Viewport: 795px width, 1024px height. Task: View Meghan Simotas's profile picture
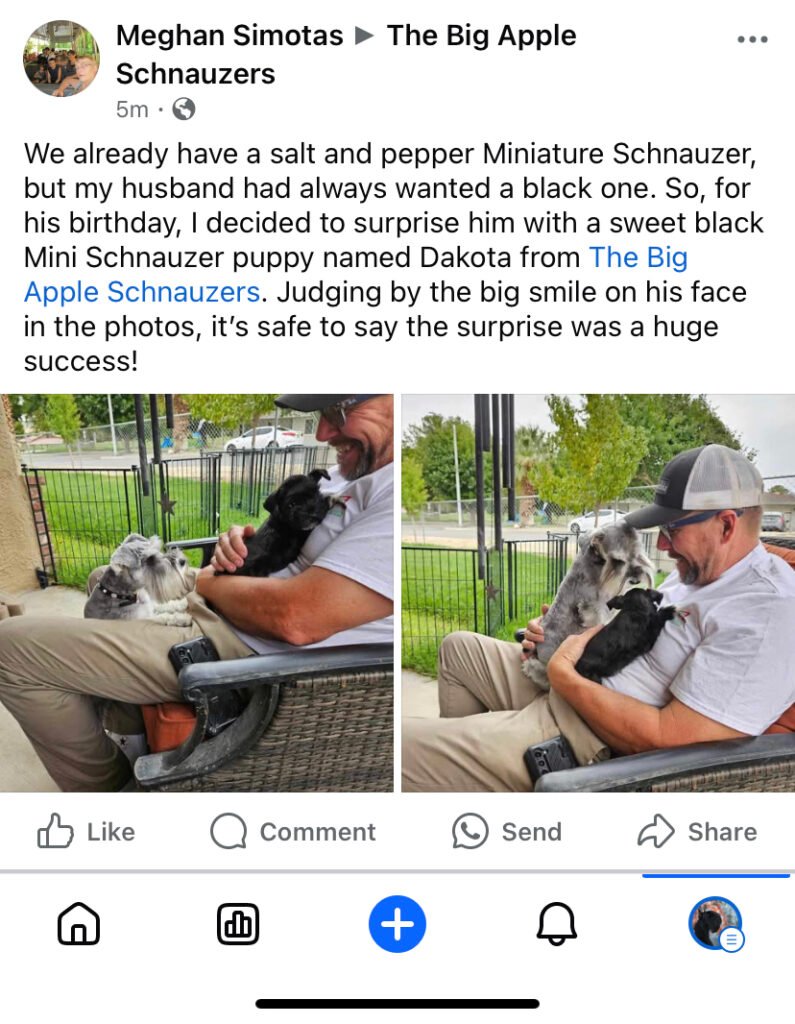pos(61,58)
